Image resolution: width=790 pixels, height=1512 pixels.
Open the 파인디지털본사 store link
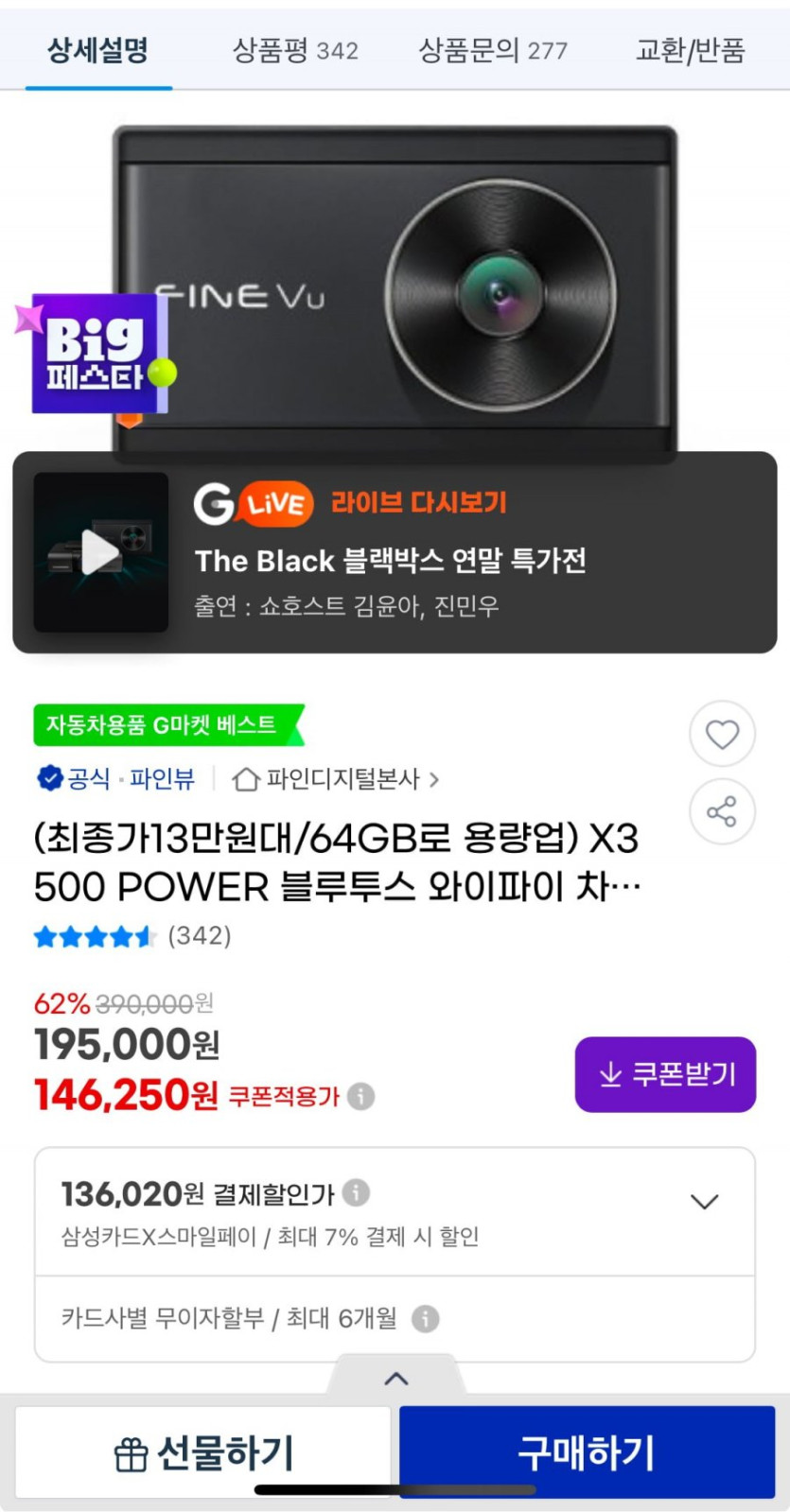click(x=336, y=779)
